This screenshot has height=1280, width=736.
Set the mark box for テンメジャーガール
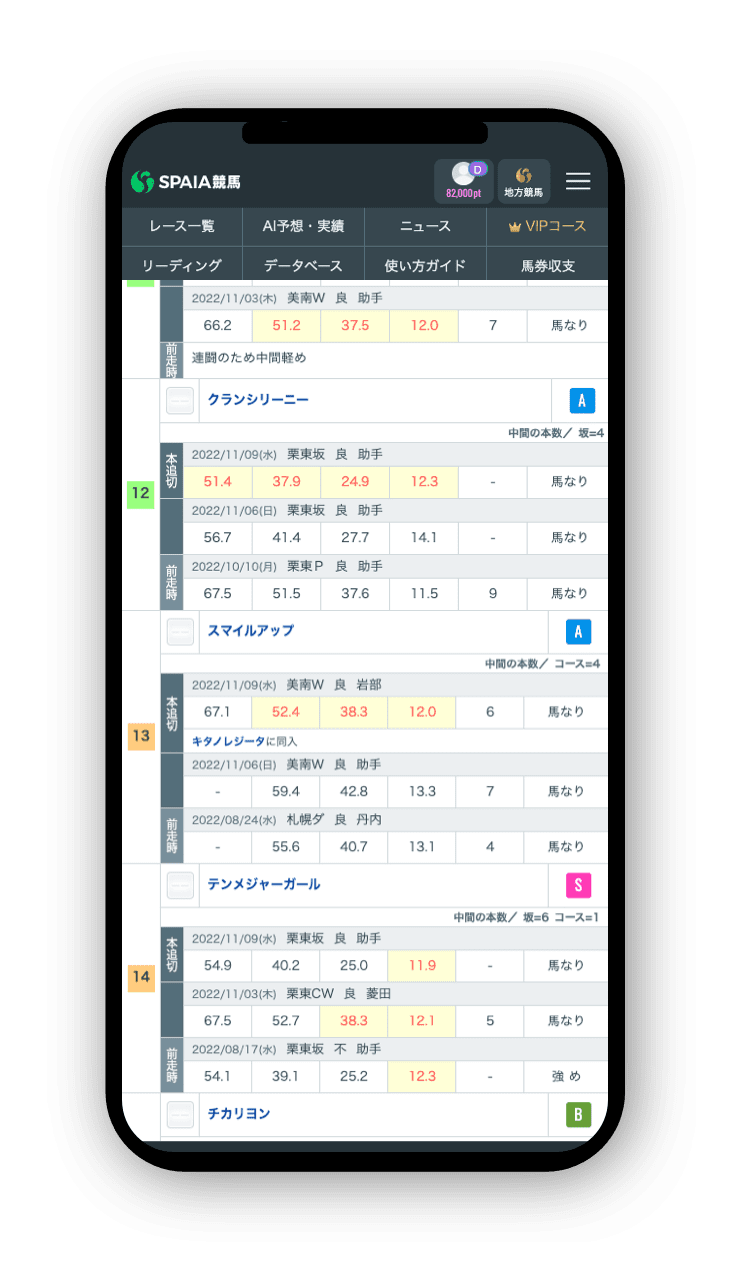(180, 885)
